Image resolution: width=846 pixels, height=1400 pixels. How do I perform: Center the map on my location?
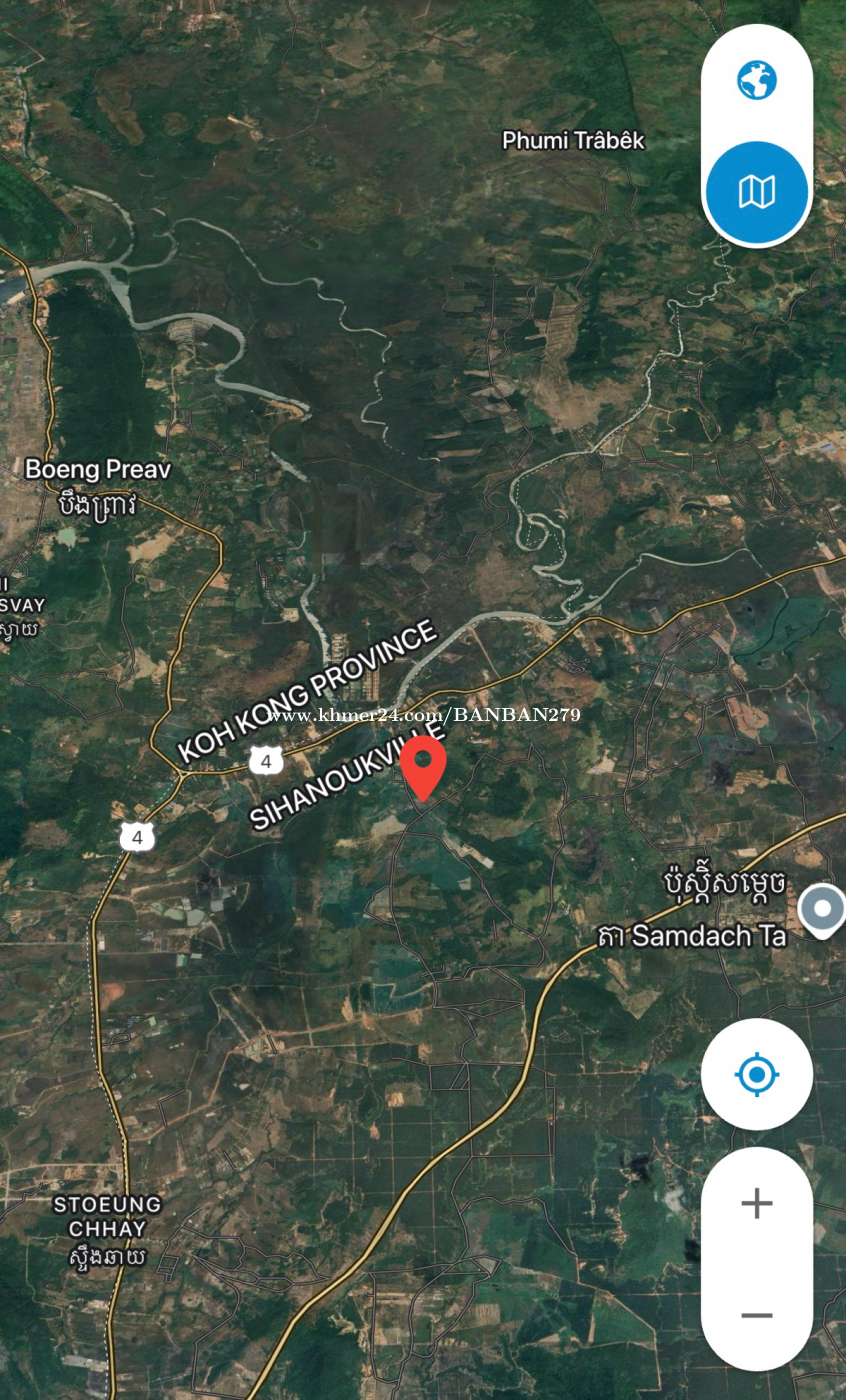pos(757,1075)
